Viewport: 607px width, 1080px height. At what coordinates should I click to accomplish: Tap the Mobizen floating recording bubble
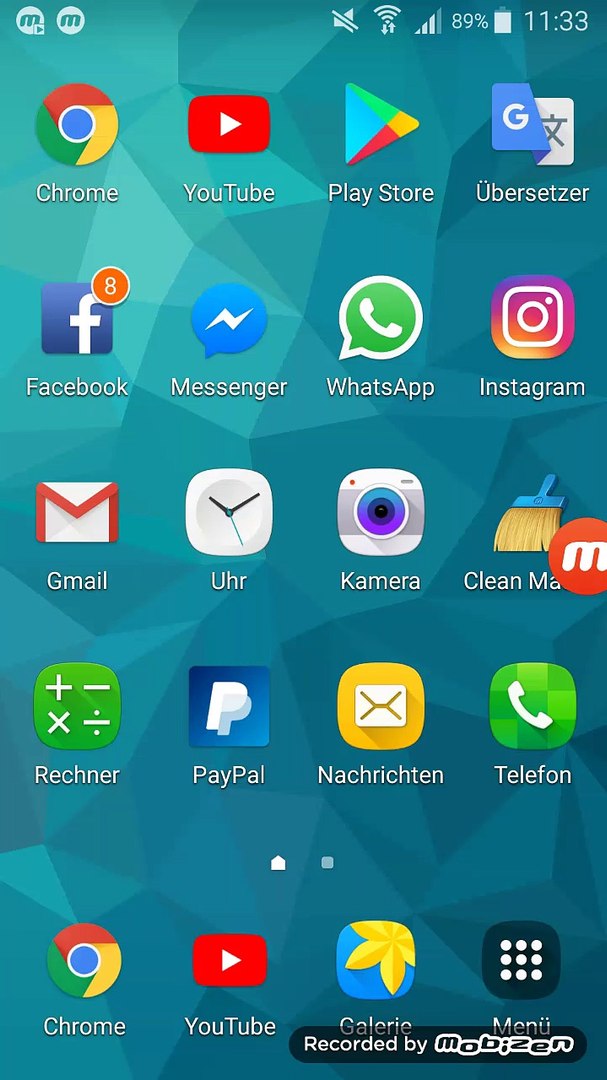pos(582,556)
